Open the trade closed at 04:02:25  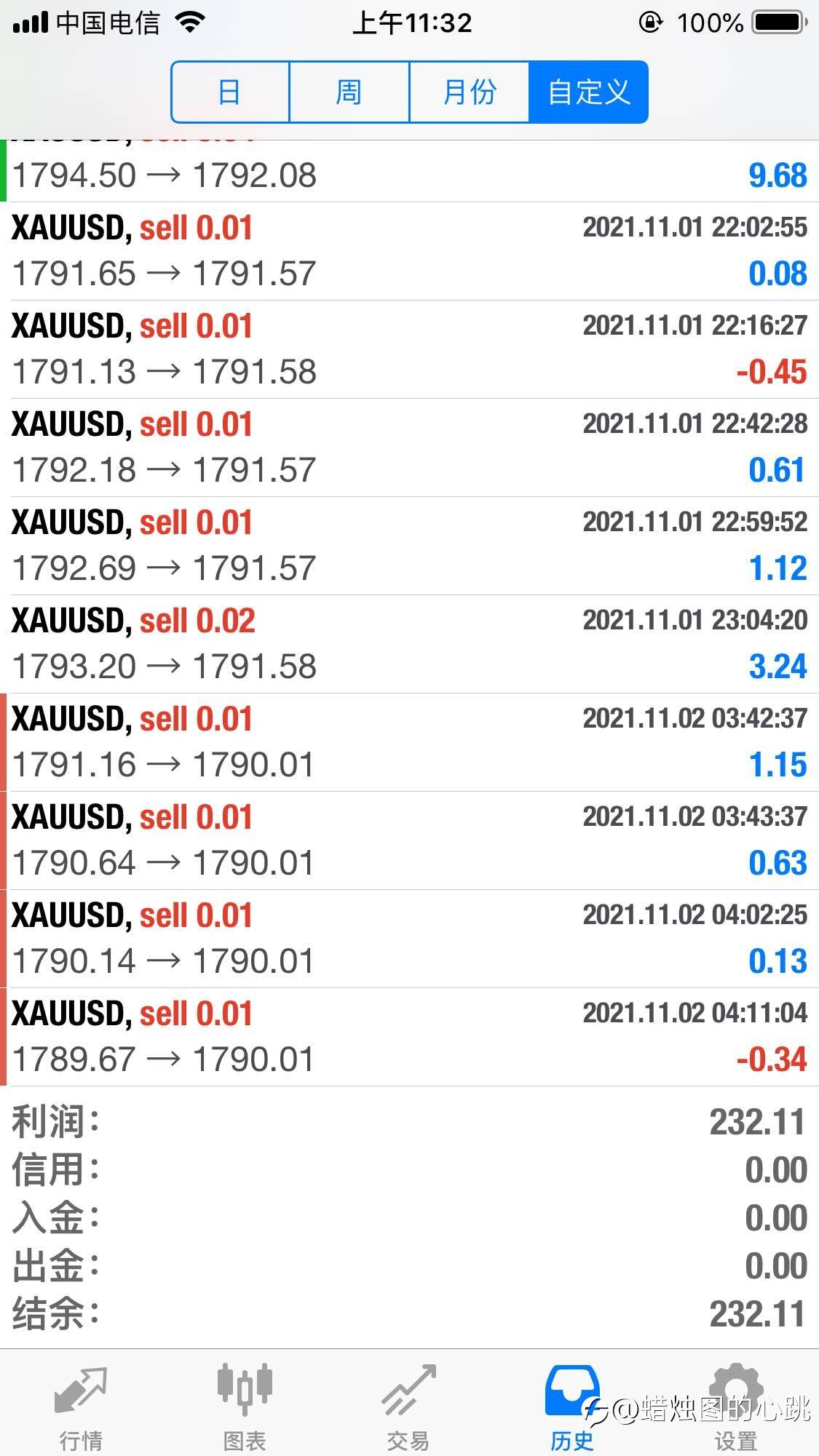point(409,939)
